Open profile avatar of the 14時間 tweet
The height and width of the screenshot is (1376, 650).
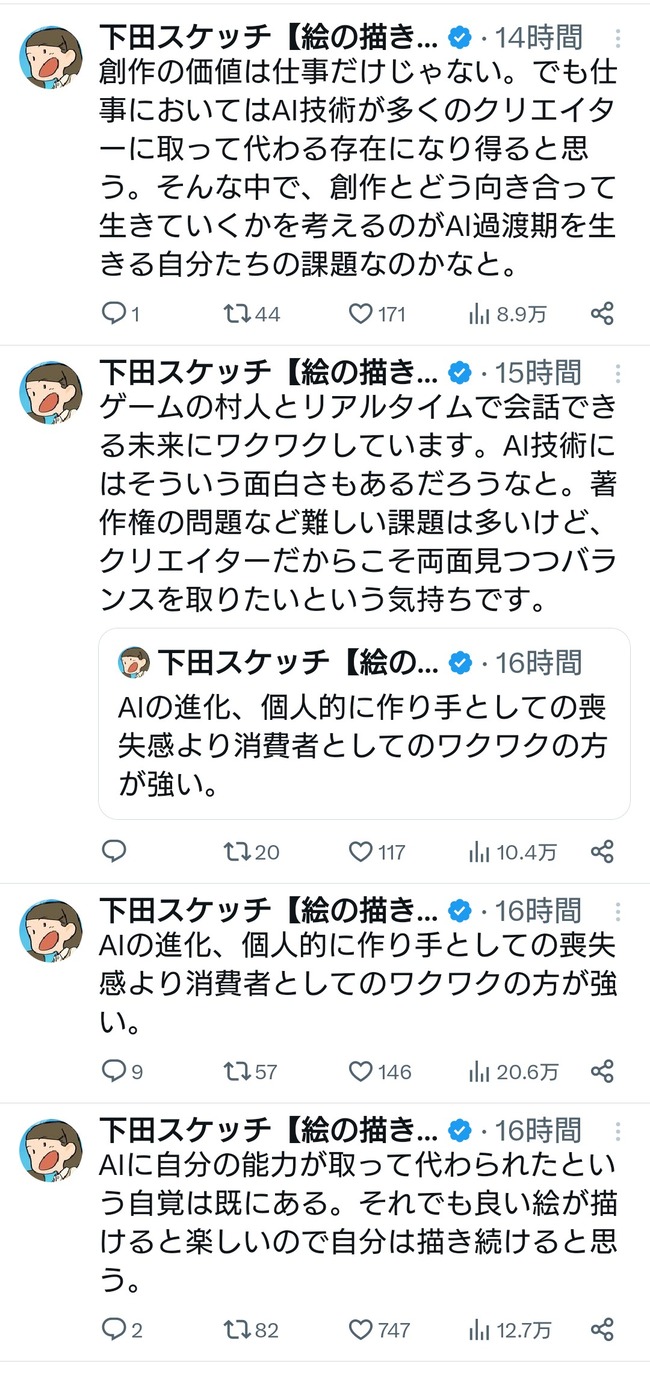click(x=51, y=56)
